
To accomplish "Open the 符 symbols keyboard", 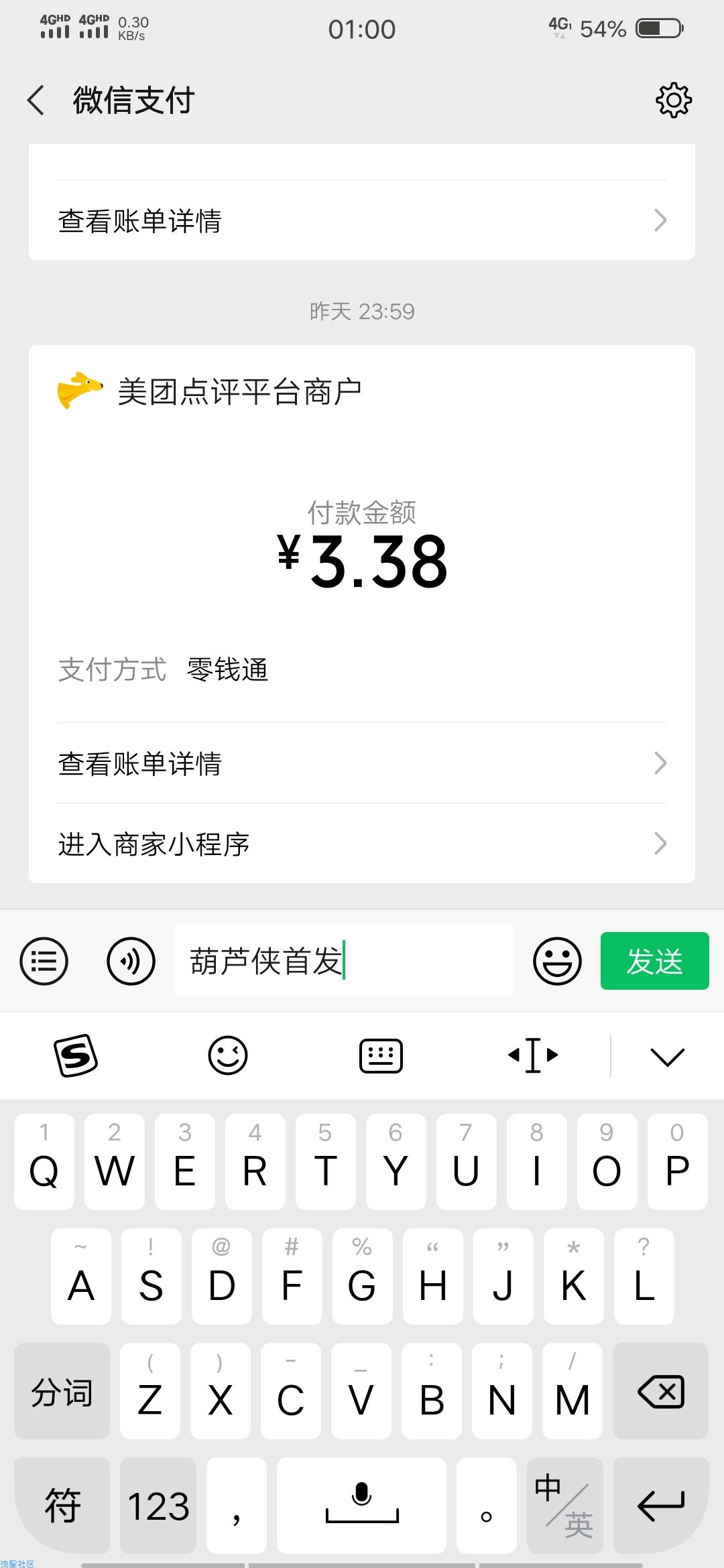I will [x=62, y=1505].
